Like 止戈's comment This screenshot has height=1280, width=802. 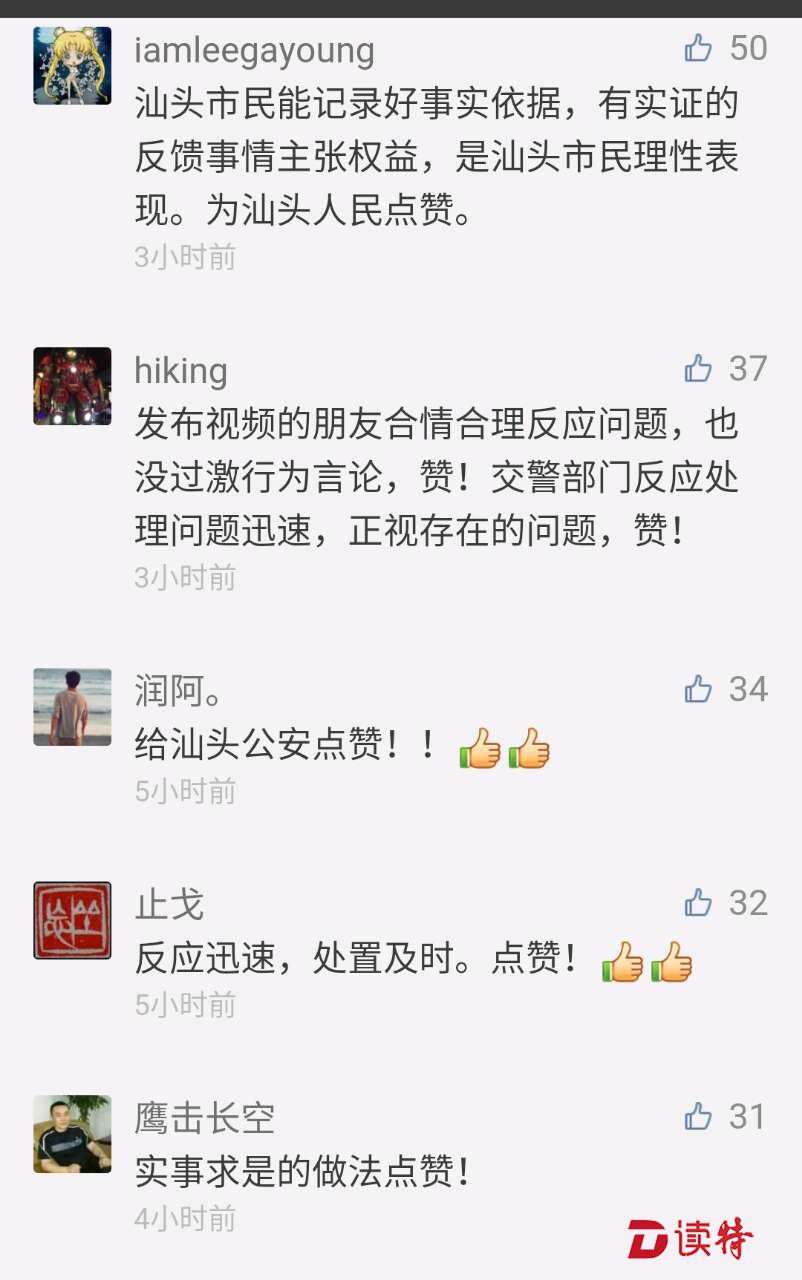click(x=698, y=903)
